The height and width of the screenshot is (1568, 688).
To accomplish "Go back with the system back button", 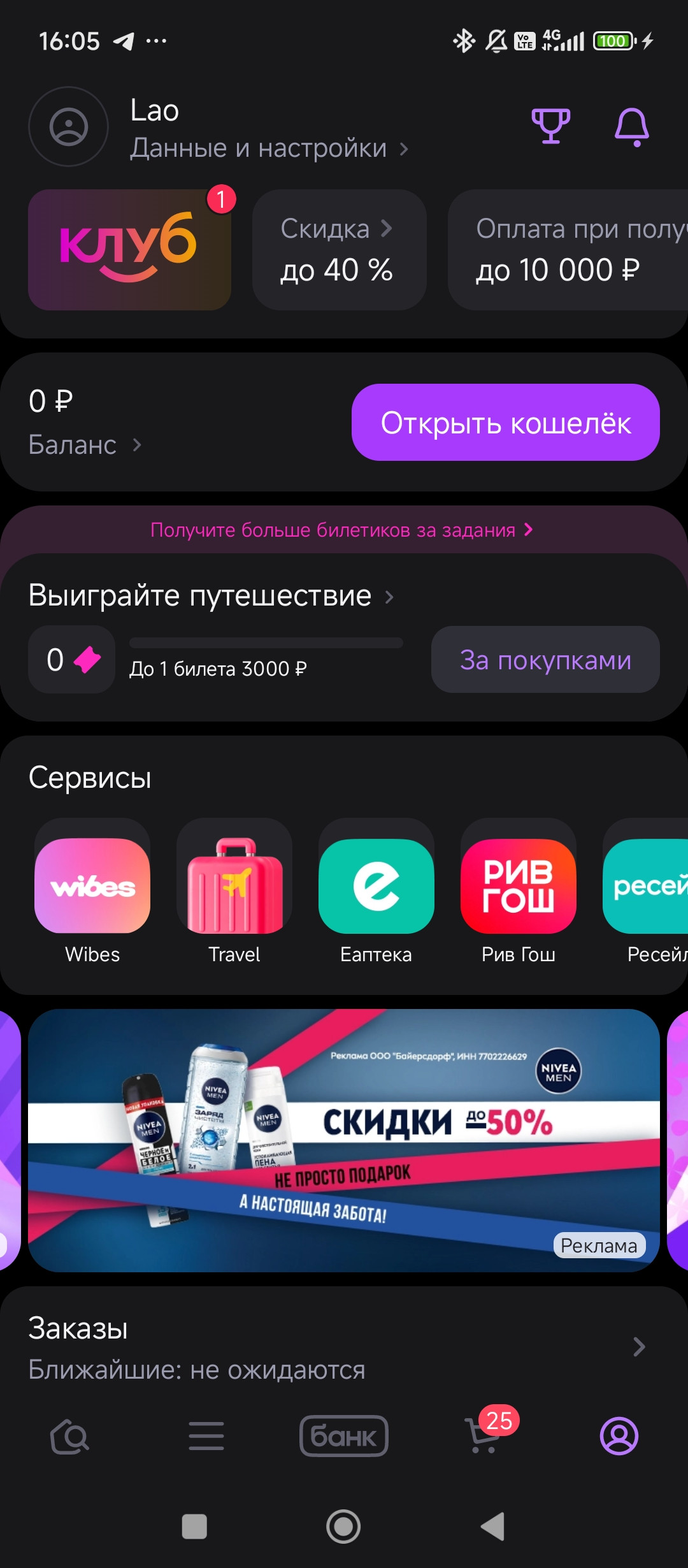I will tap(492, 1527).
